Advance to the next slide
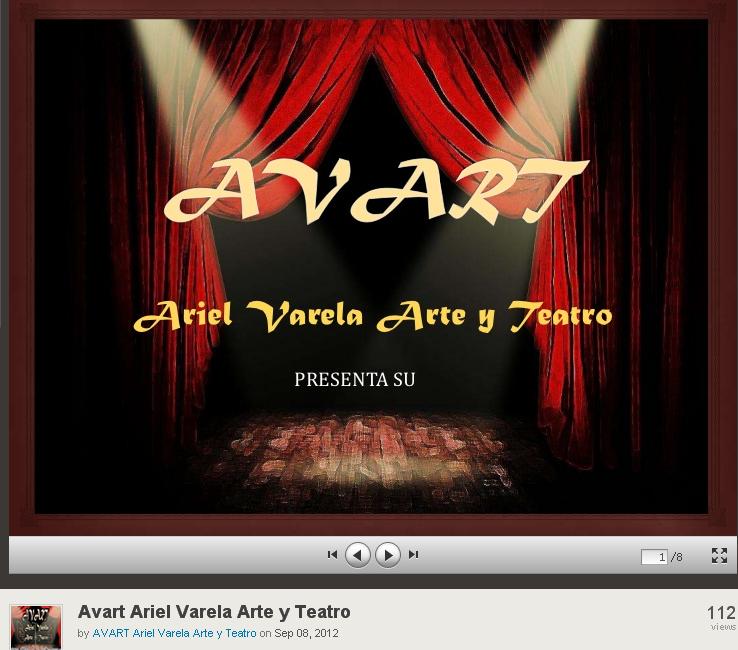The height and width of the screenshot is (650, 738). (388, 555)
